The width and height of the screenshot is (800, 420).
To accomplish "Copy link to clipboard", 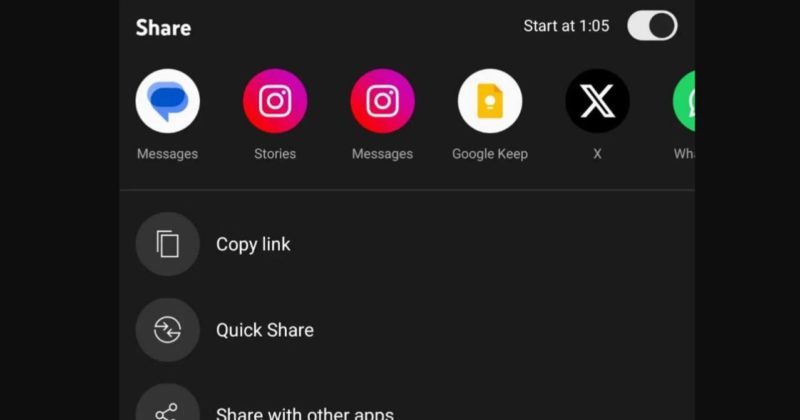I will click(253, 244).
